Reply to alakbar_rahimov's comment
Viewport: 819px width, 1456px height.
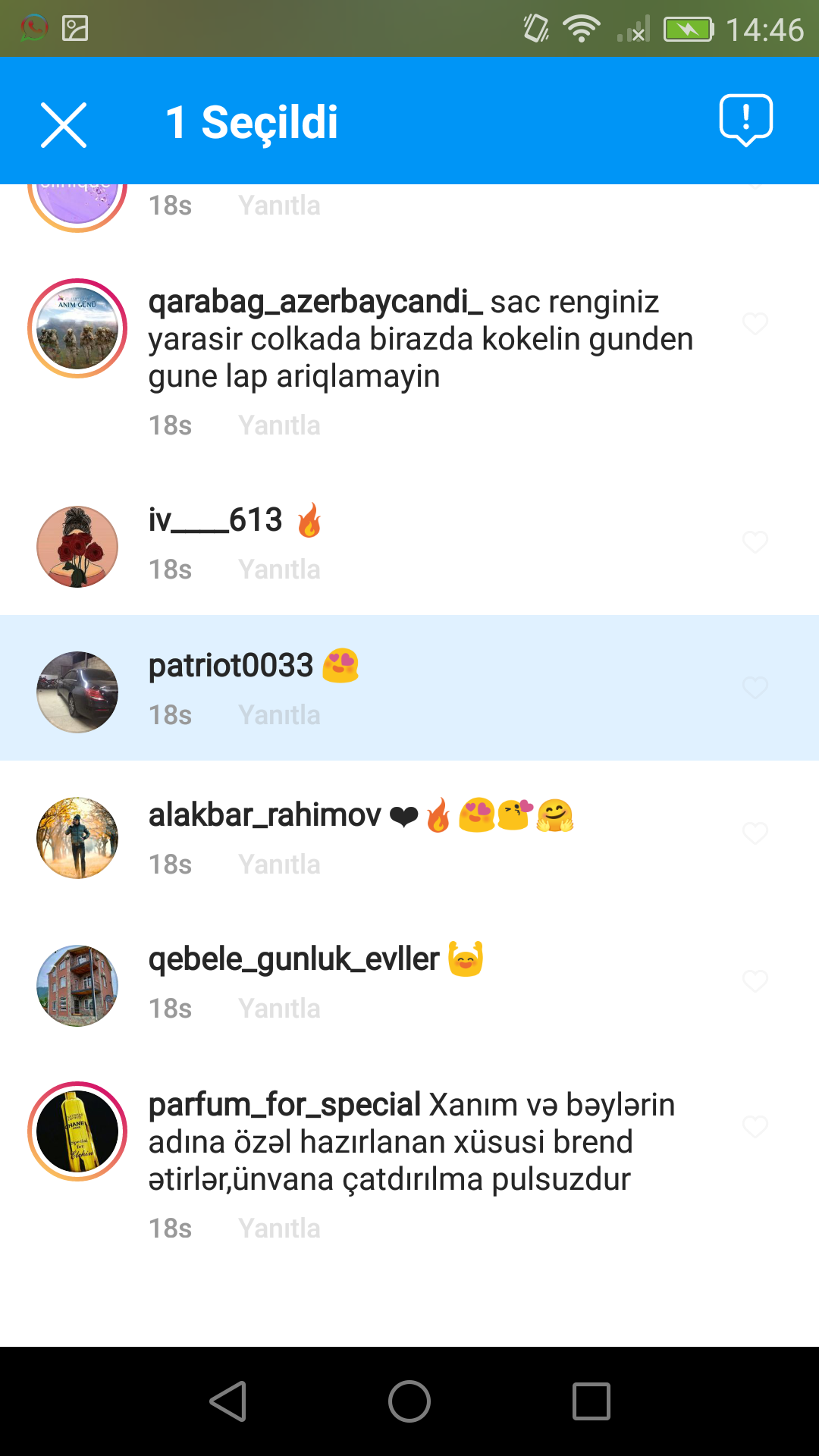pos(279,864)
